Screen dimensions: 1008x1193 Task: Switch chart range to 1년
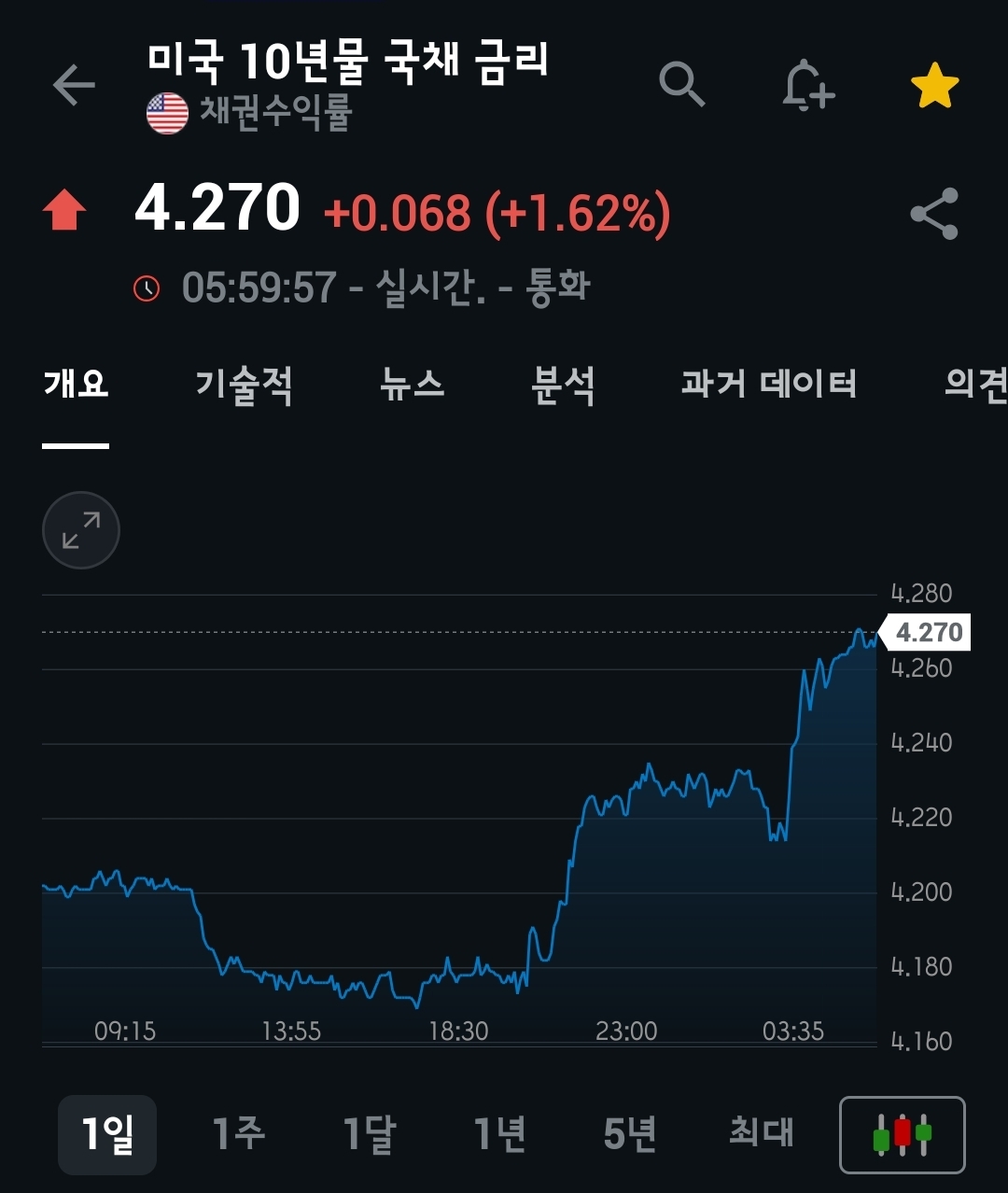tap(500, 1134)
